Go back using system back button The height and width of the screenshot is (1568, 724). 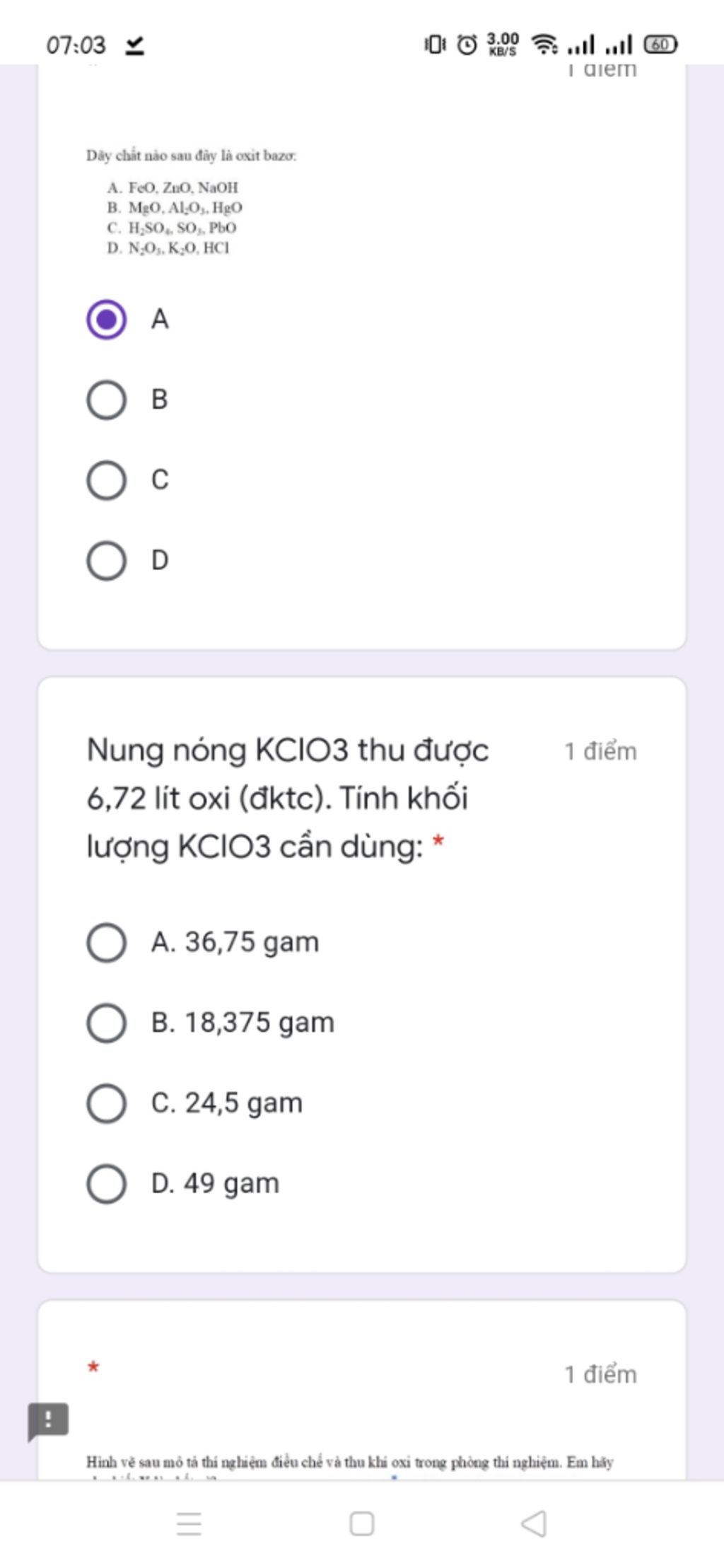coord(534,1523)
